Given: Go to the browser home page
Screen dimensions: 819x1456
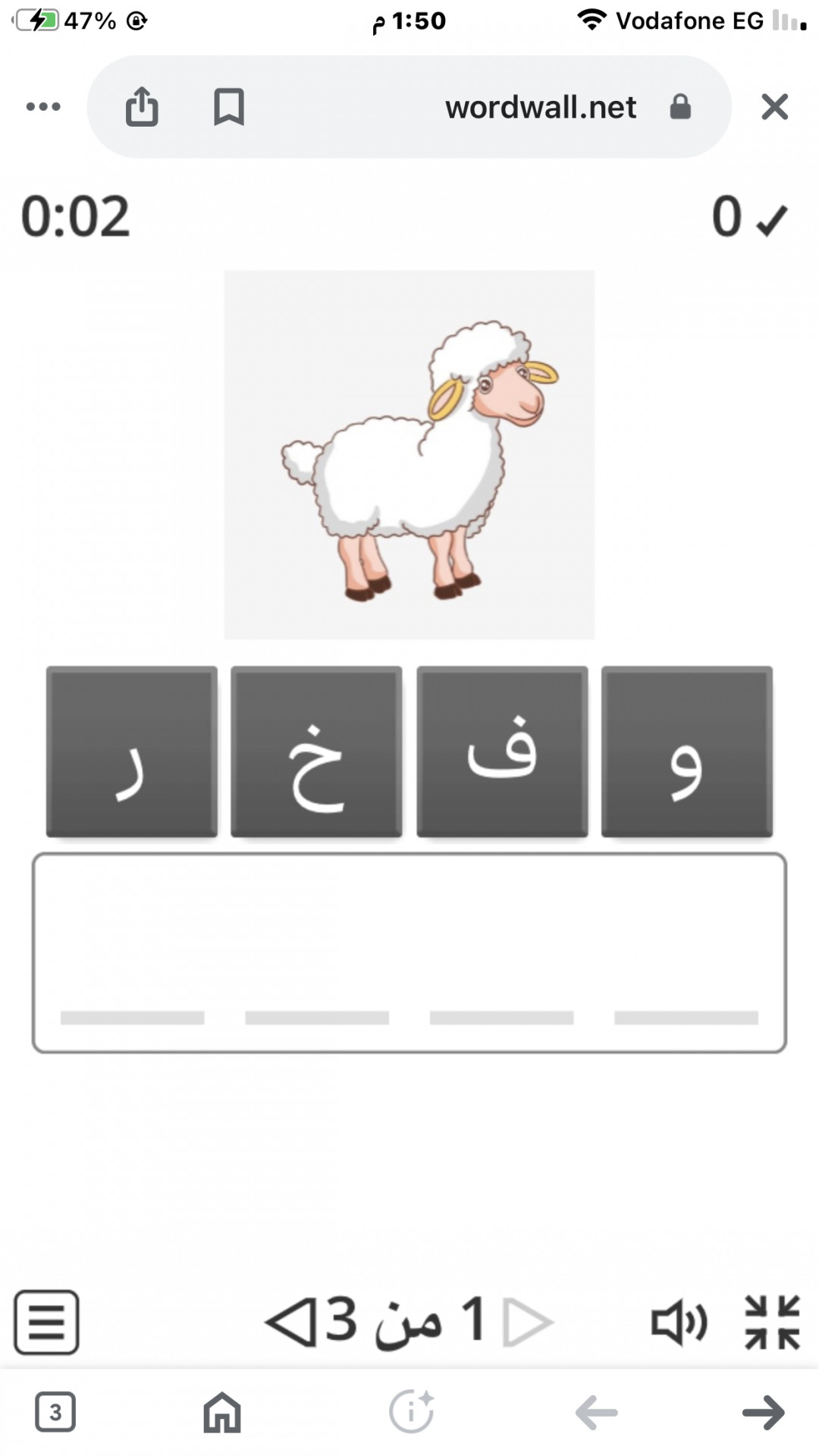Looking at the screenshot, I should (222, 1412).
